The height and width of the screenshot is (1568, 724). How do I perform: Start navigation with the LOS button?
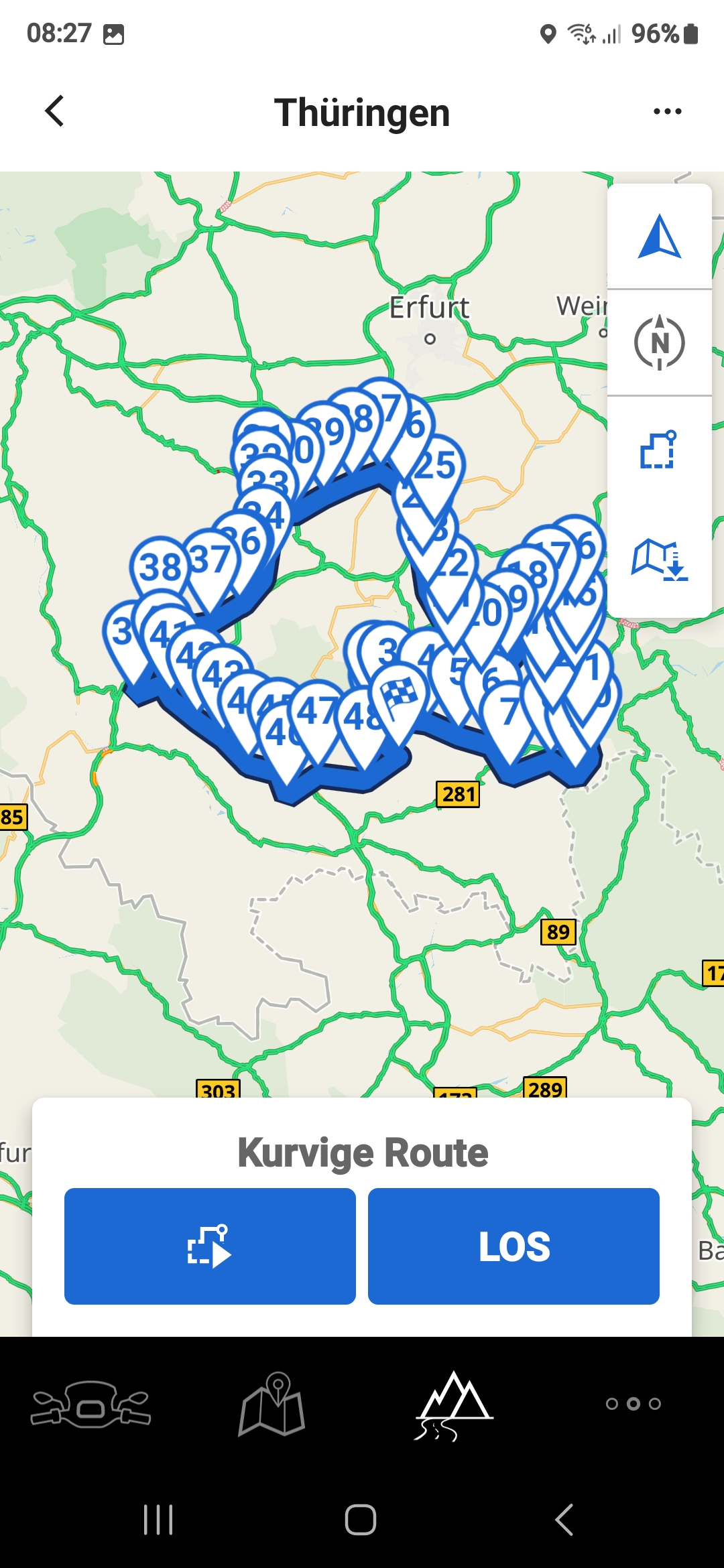tap(514, 1246)
